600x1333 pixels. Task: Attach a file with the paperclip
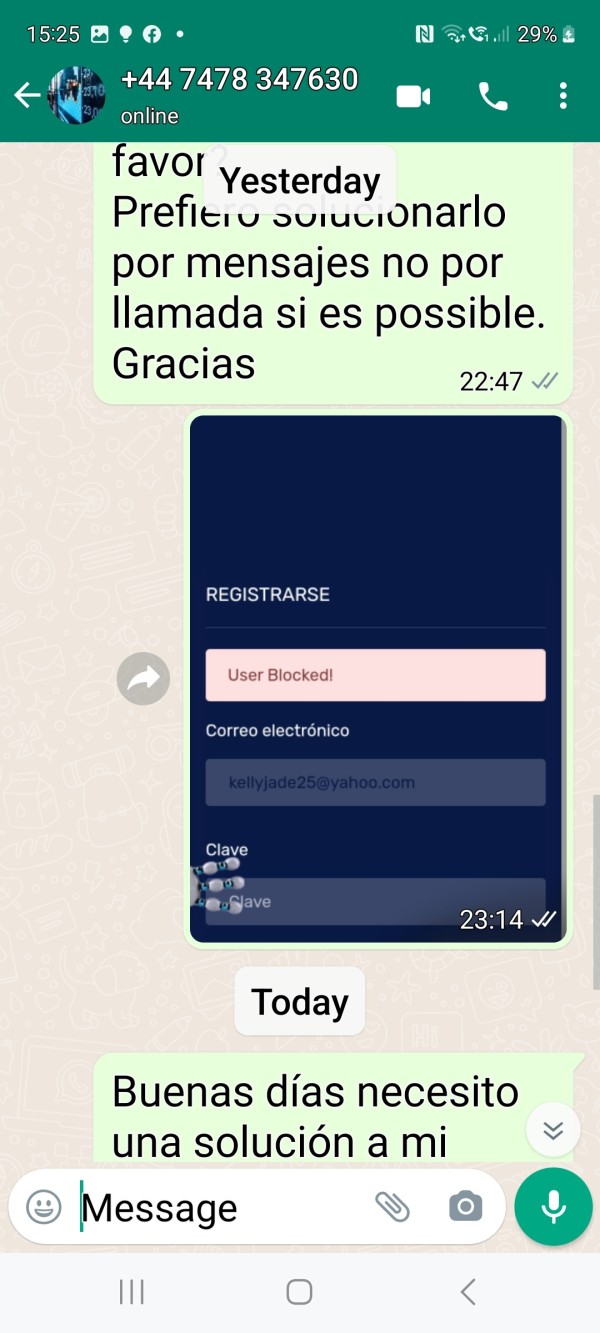point(392,1207)
